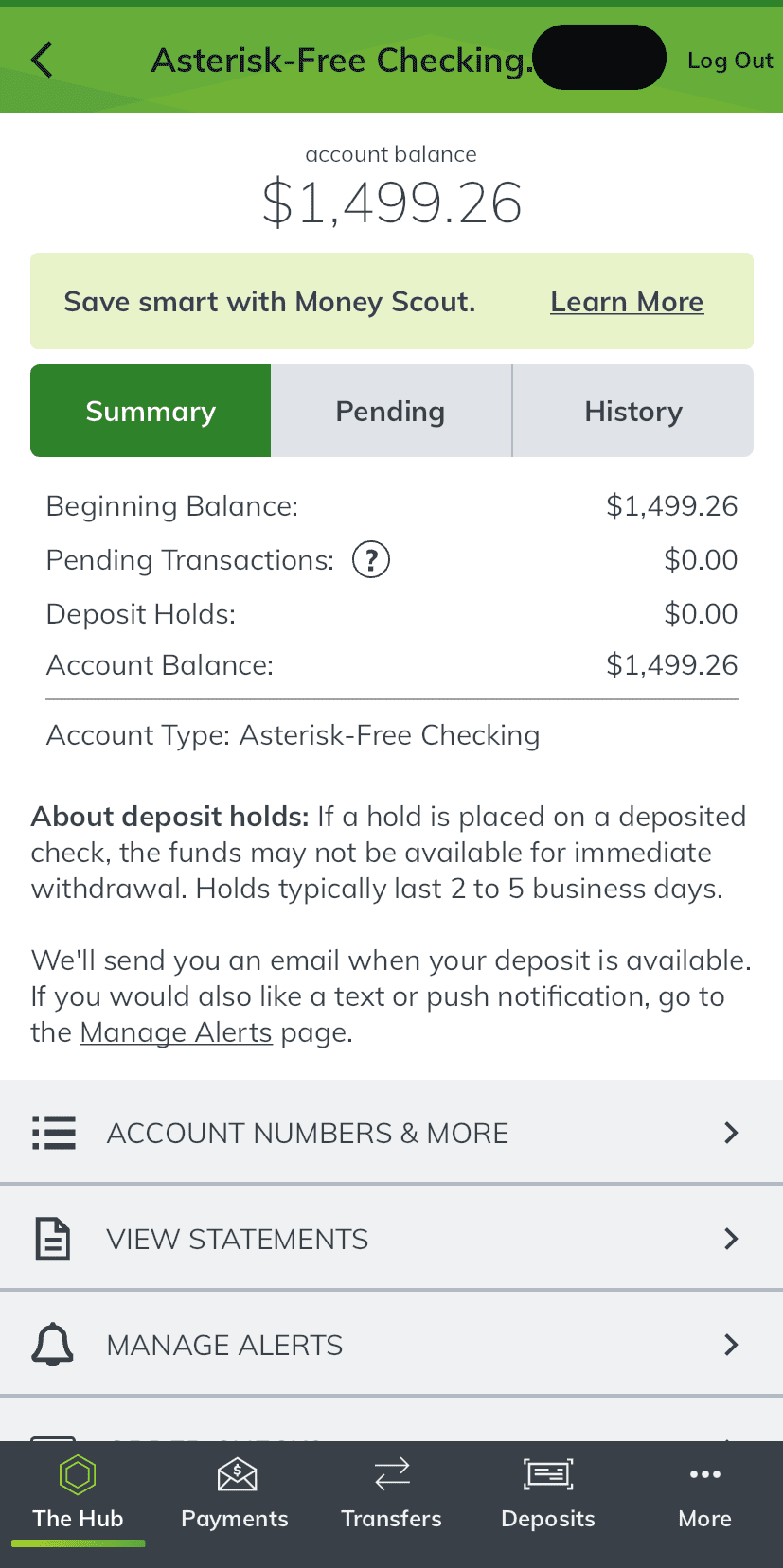The image size is (783, 1568).
Task: Click the Manage Alerts underlined text link
Action: pyautogui.click(x=176, y=1031)
